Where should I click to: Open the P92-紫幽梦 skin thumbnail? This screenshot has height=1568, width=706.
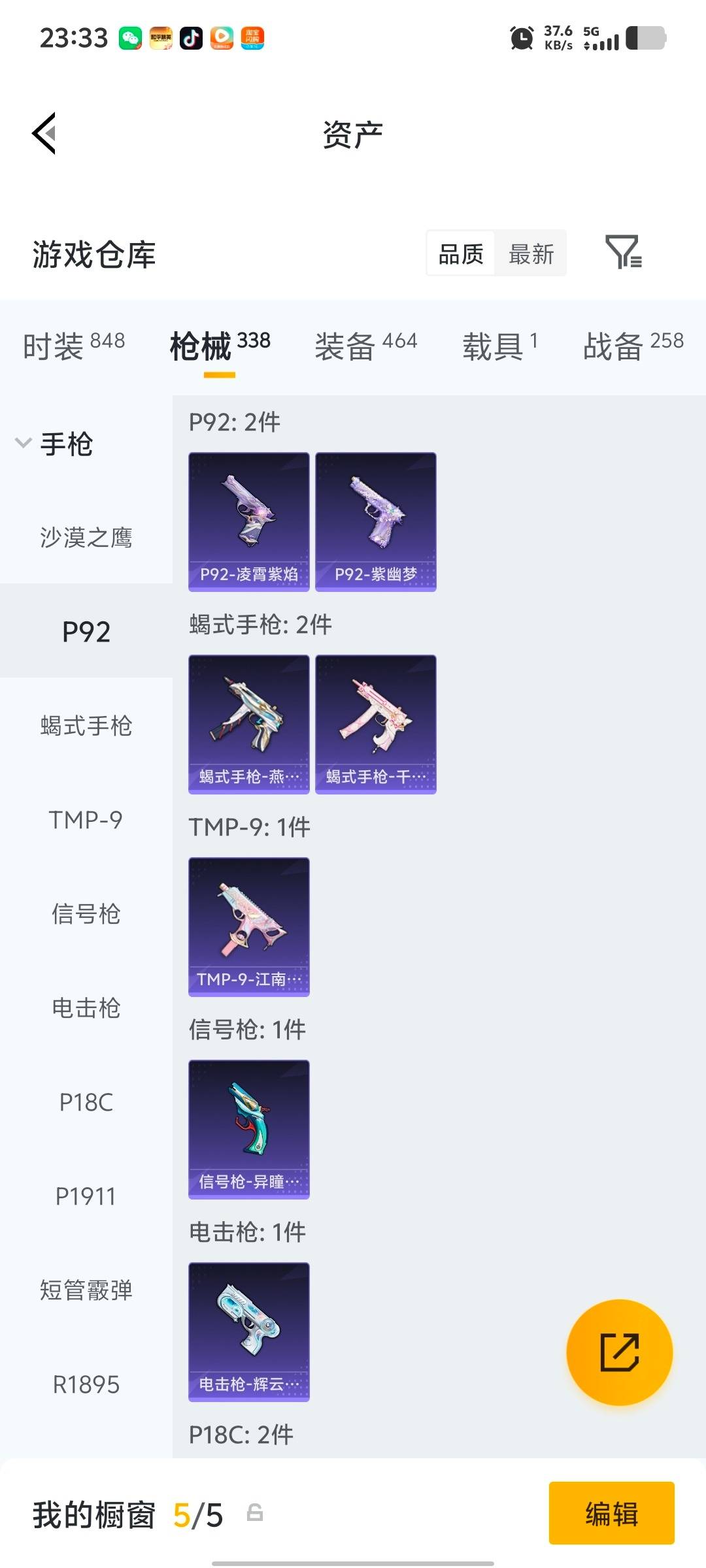[375, 519]
